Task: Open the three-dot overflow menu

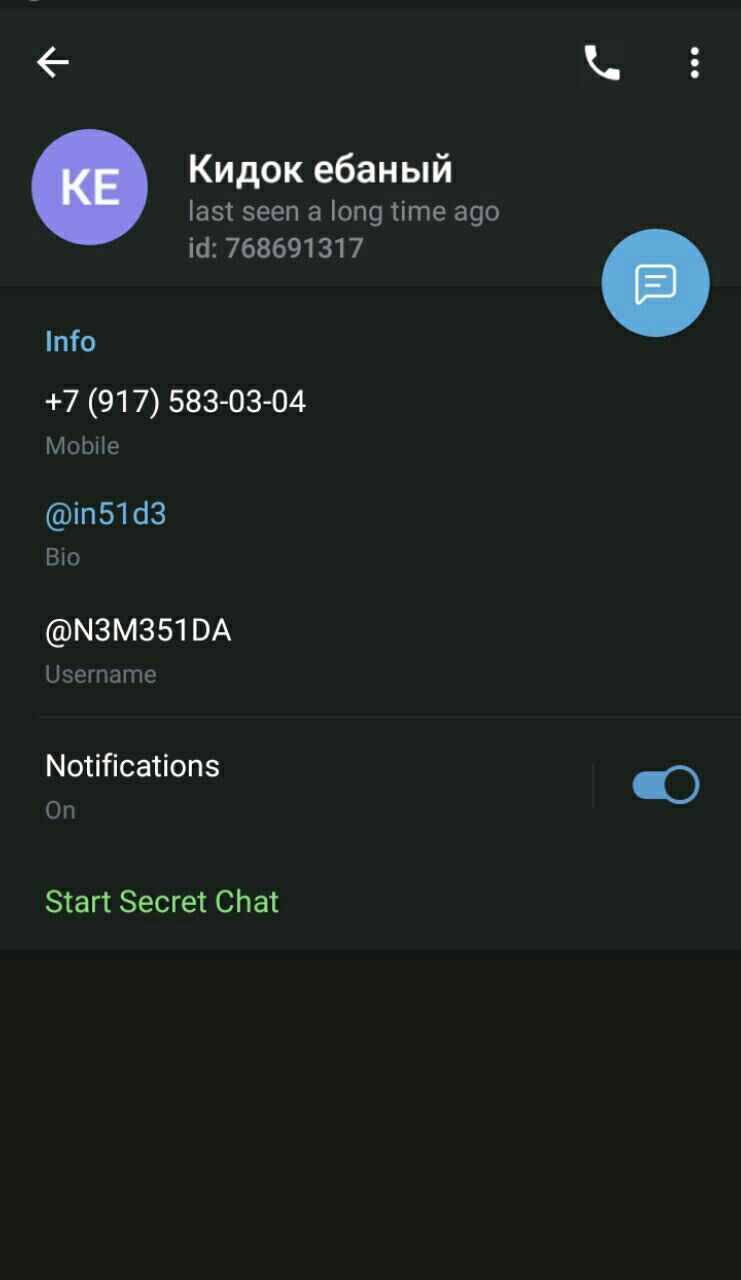Action: pyautogui.click(x=695, y=63)
